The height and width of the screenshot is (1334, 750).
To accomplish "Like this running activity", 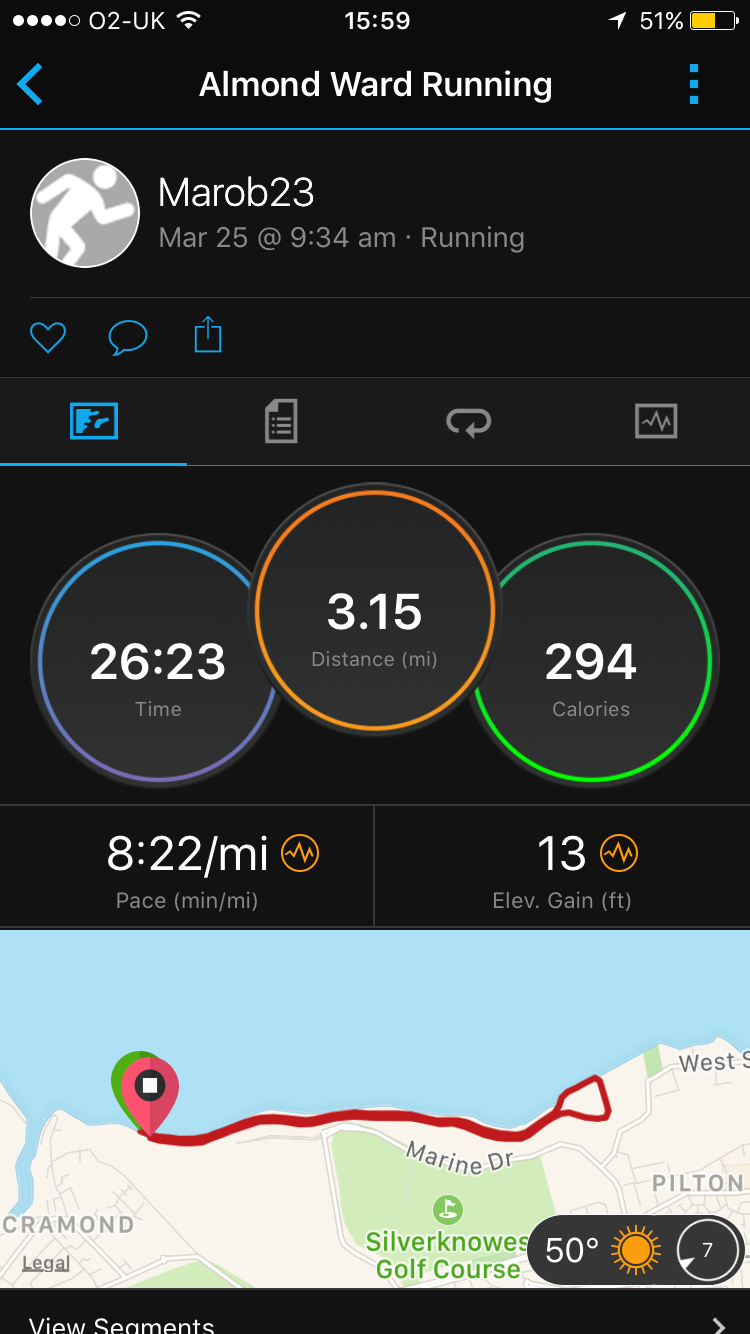I will [47, 337].
